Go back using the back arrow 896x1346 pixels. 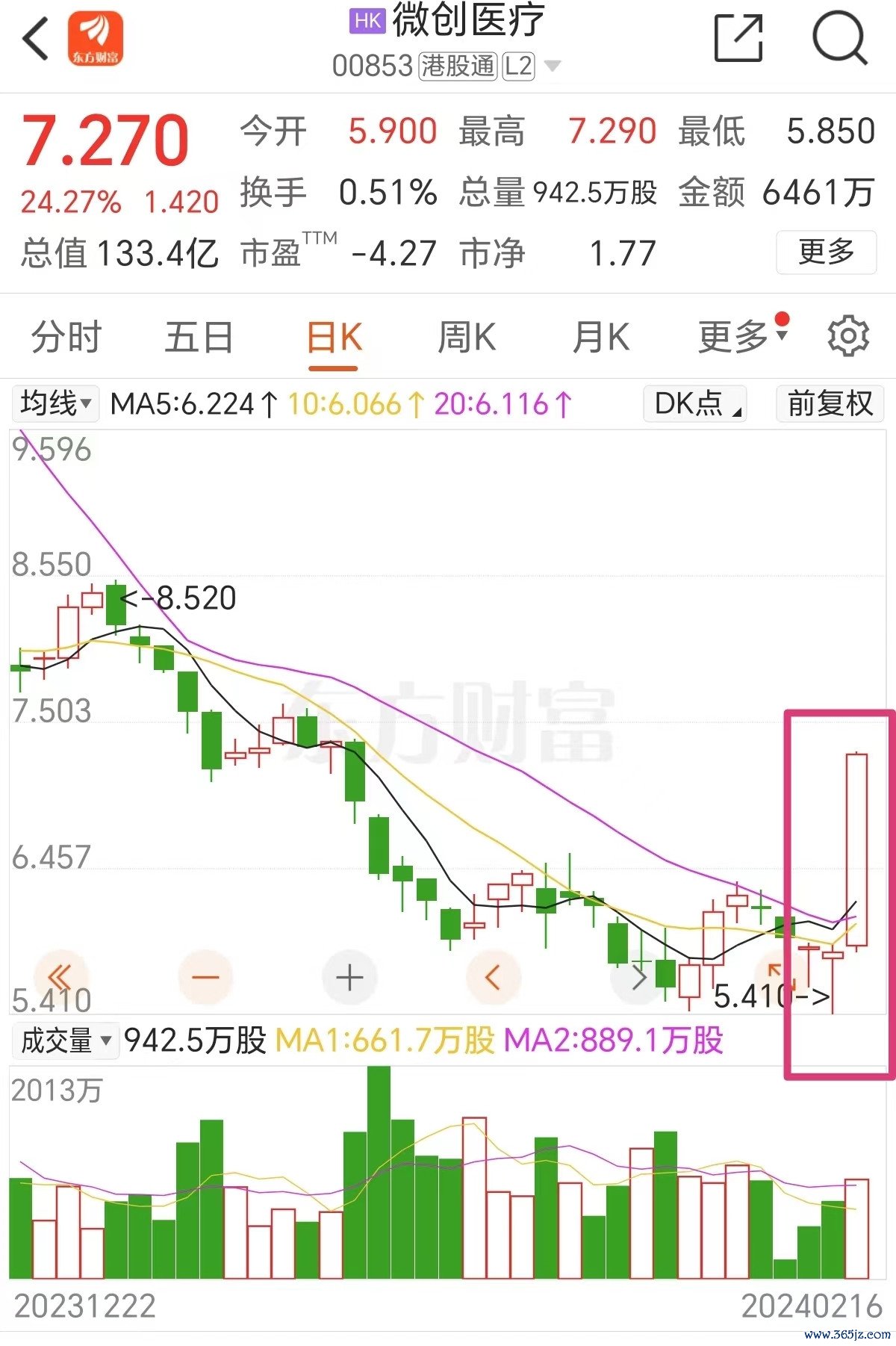click(x=36, y=39)
